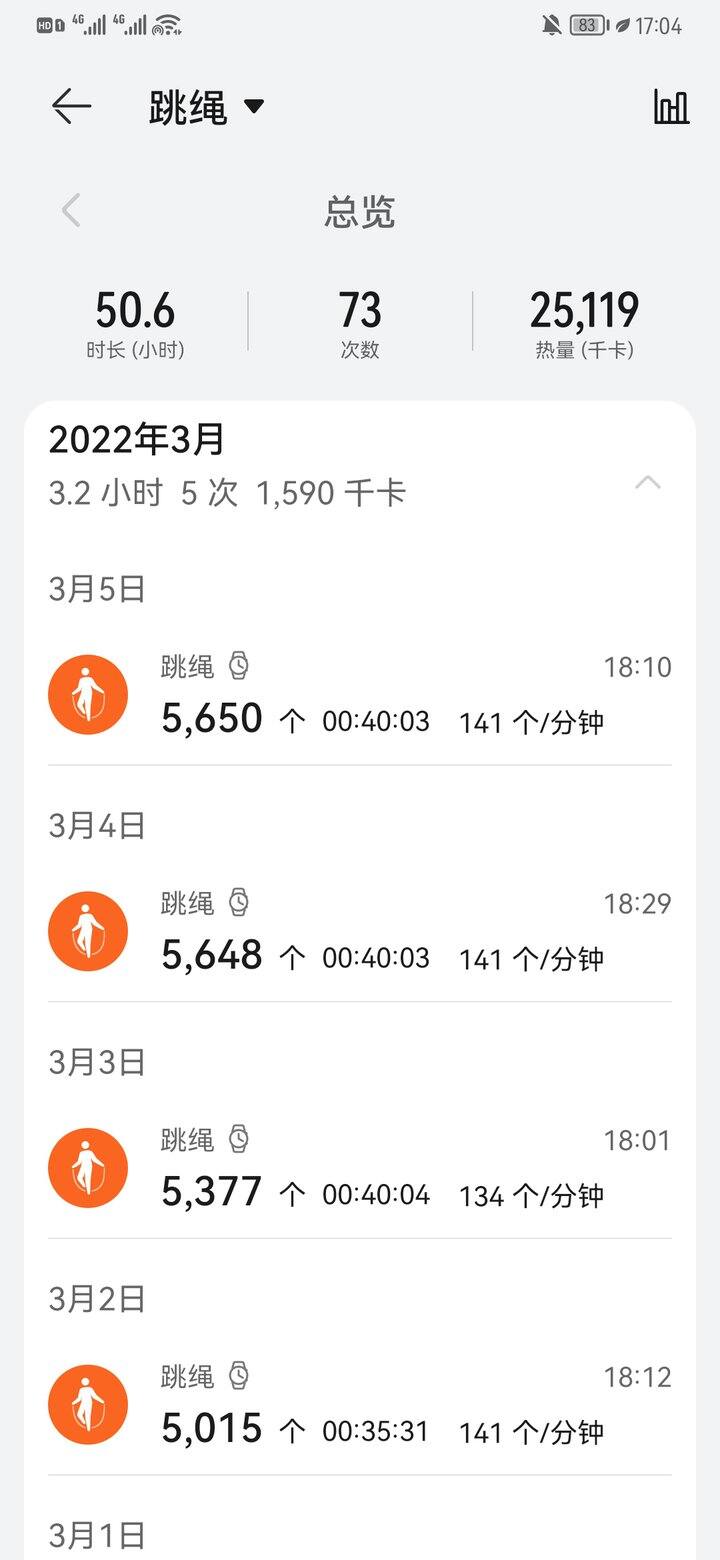Go back using the top-left arrow
Image resolution: width=720 pixels, height=1560 pixels.
click(x=71, y=106)
